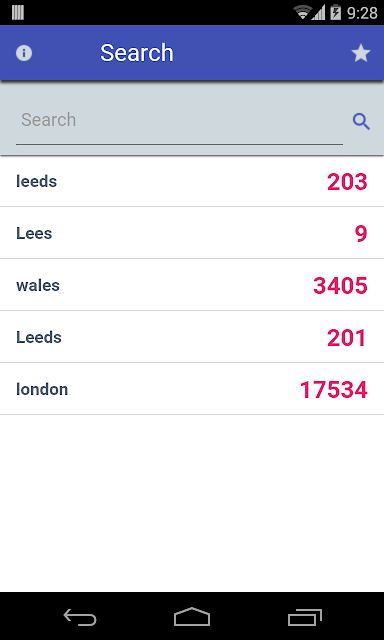Open the wales entry
This screenshot has height=640, width=384.
pos(192,285)
